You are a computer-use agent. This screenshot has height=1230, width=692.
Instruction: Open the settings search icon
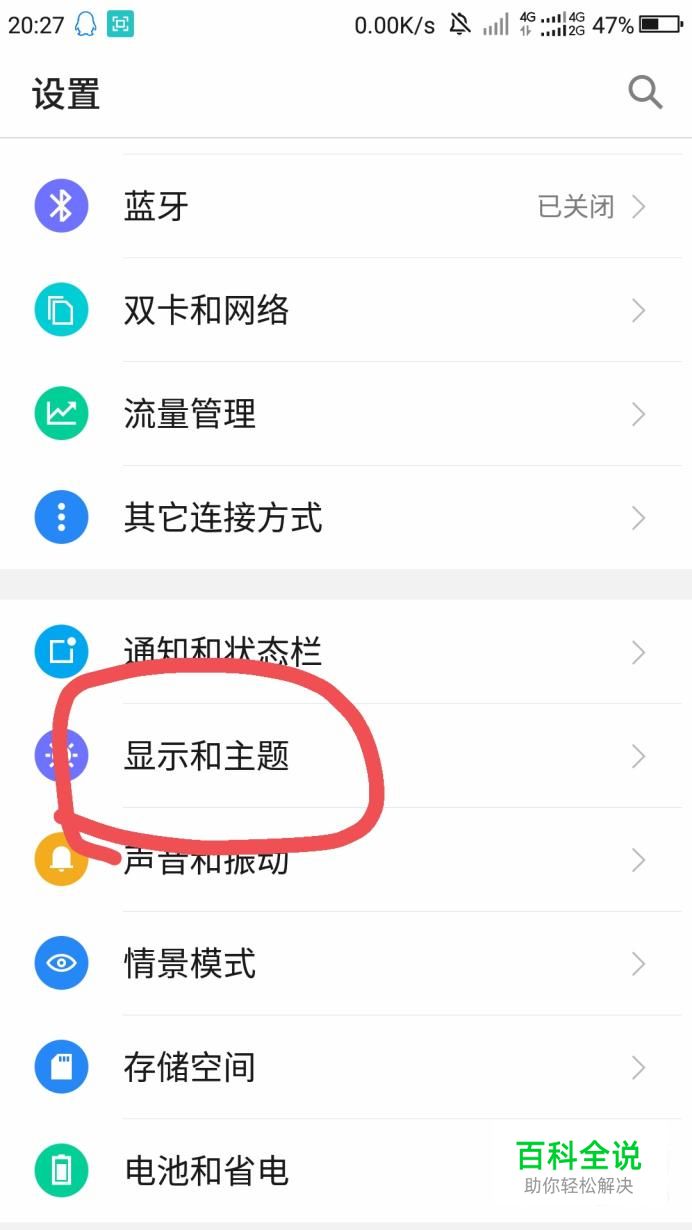(645, 93)
